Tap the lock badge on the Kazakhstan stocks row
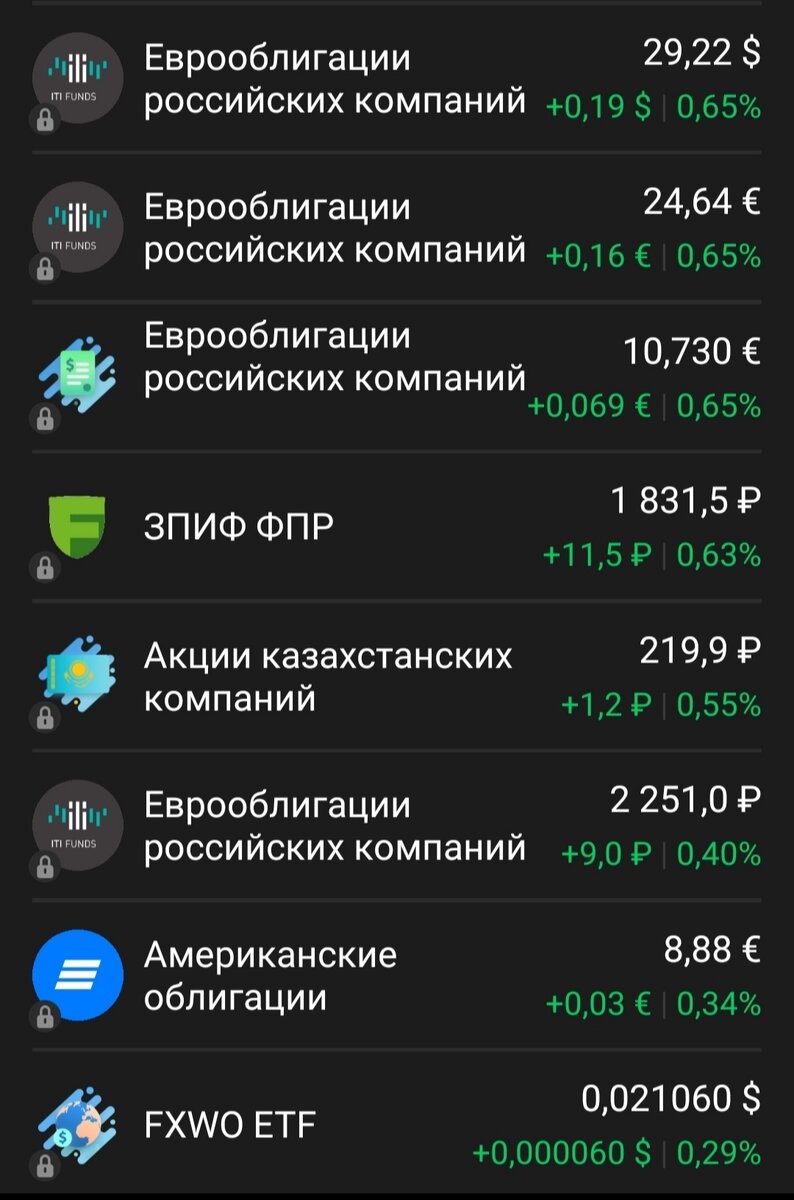Image resolution: width=794 pixels, height=1200 pixels. 47,715
